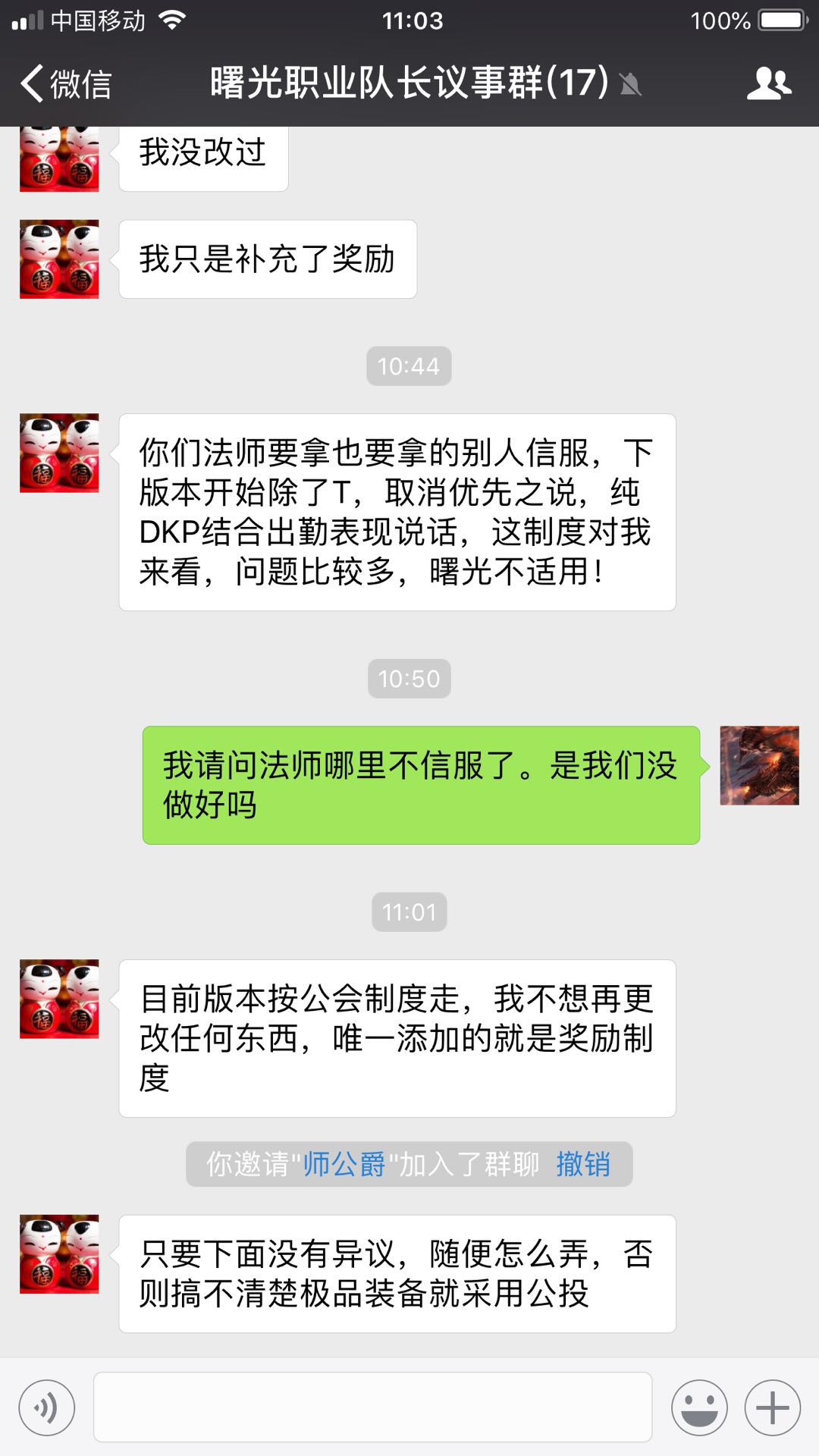Open the group members info icon
The height and width of the screenshot is (1456, 819).
coord(769,83)
